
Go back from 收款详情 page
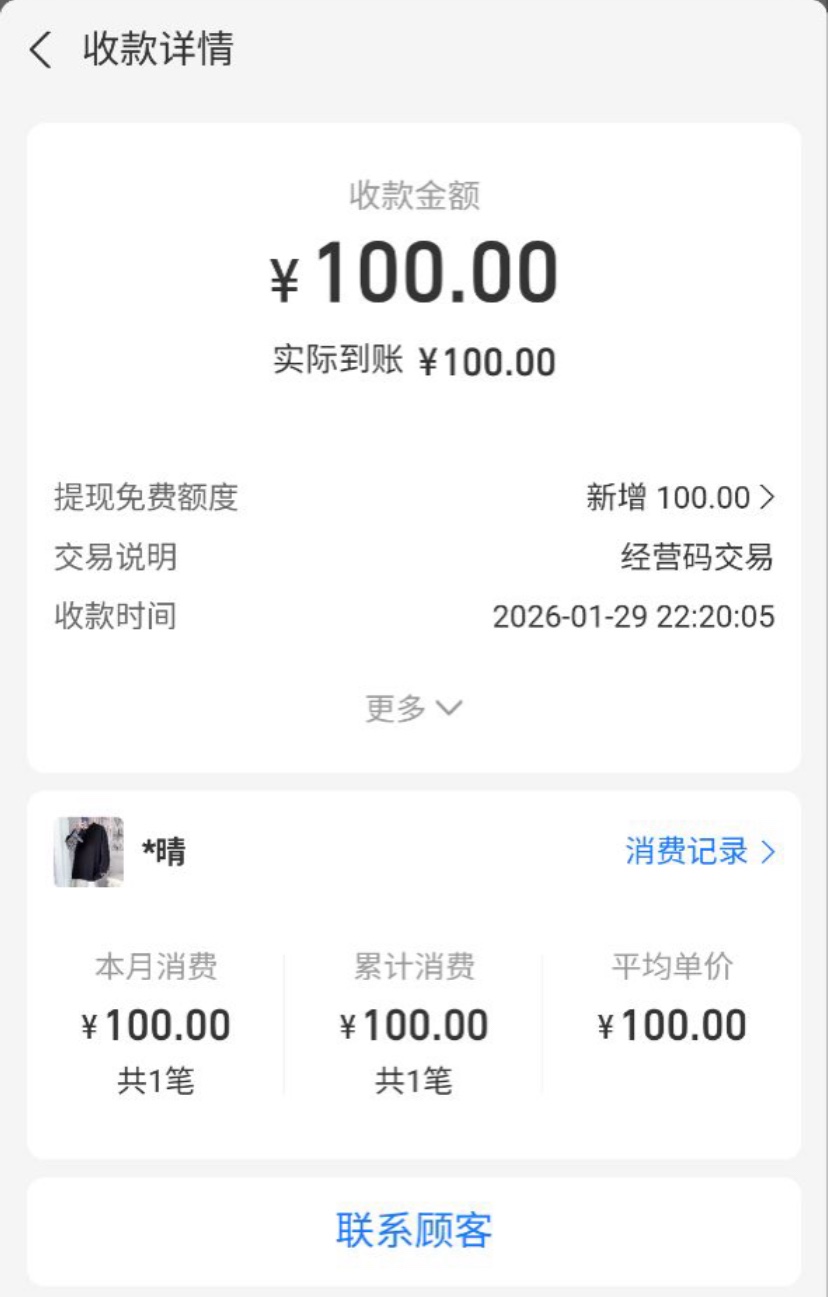pos(41,49)
